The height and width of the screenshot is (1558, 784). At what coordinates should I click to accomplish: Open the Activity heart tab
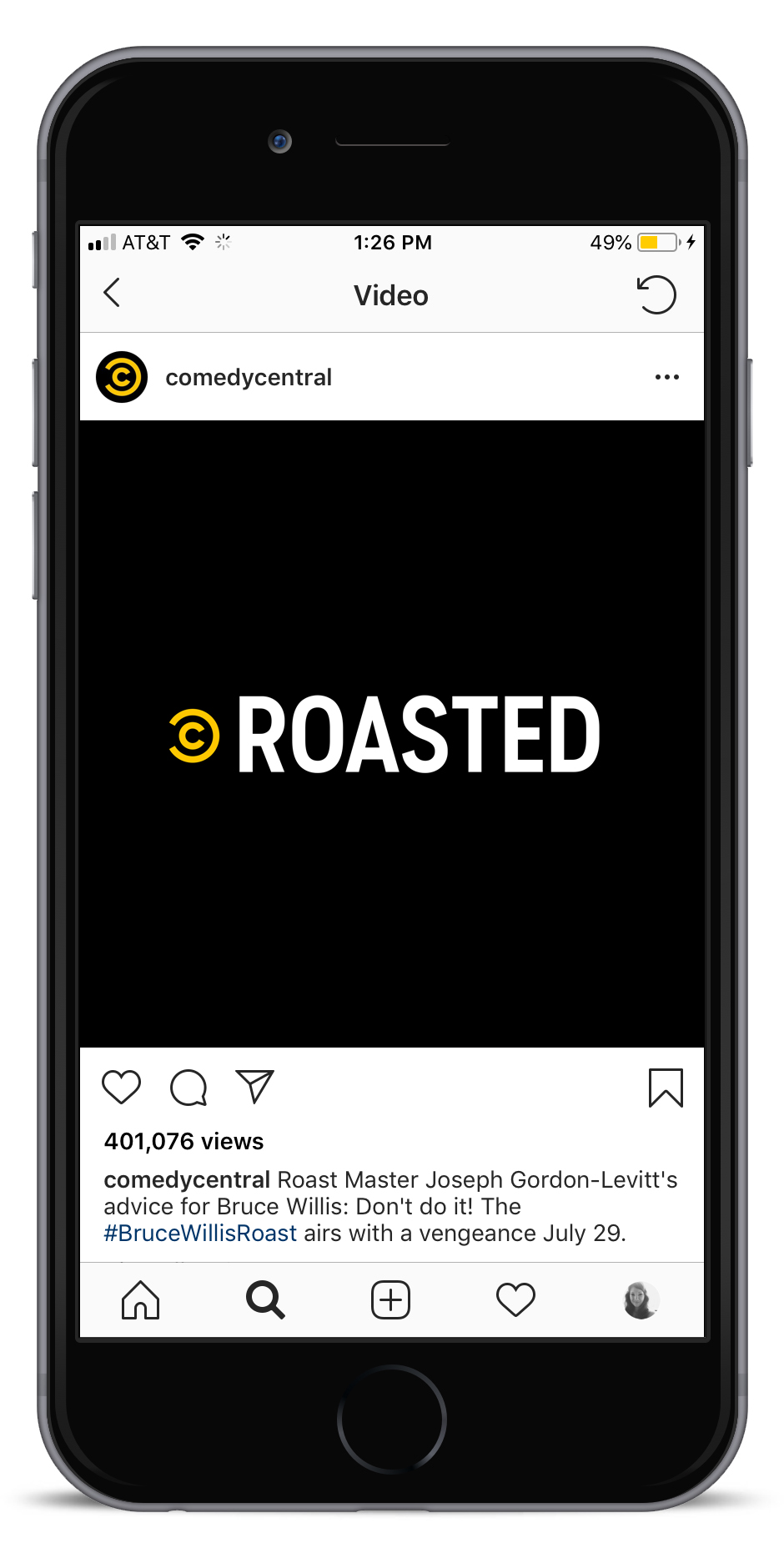pos(515,1300)
